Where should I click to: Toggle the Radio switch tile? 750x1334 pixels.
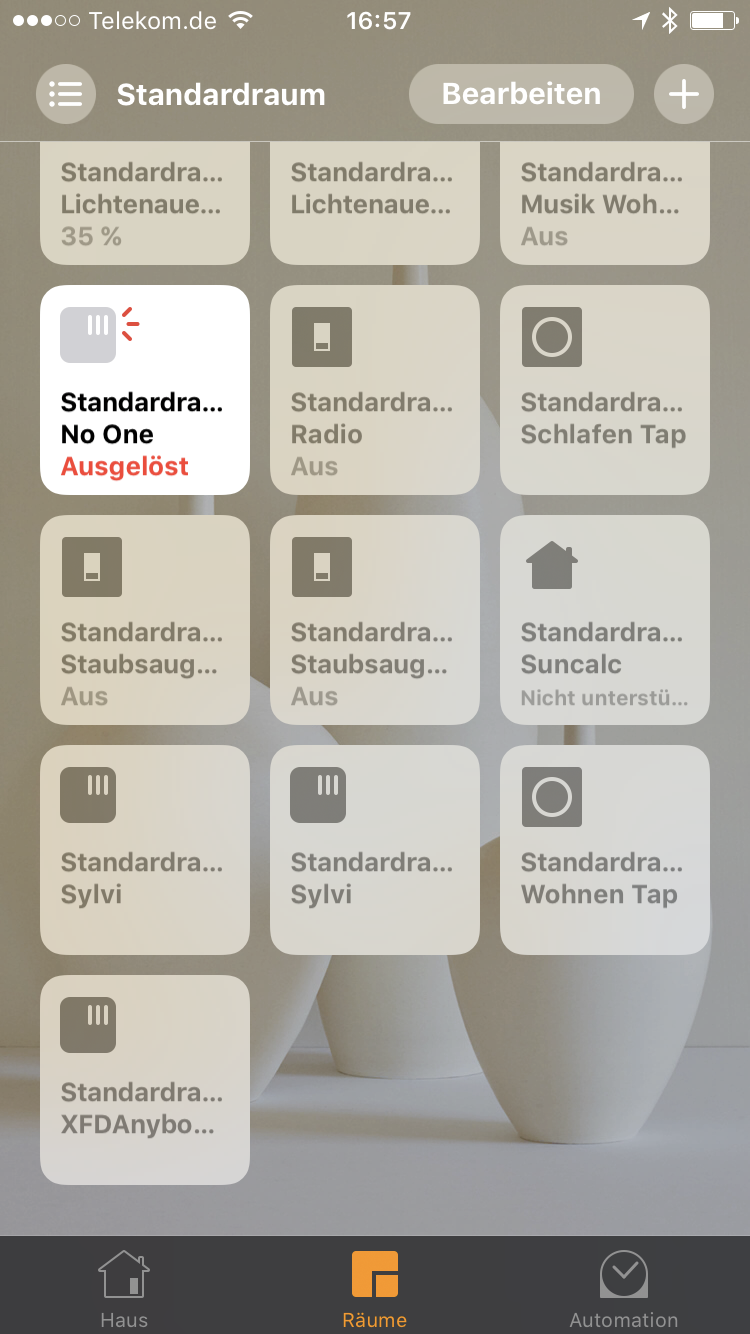point(375,390)
